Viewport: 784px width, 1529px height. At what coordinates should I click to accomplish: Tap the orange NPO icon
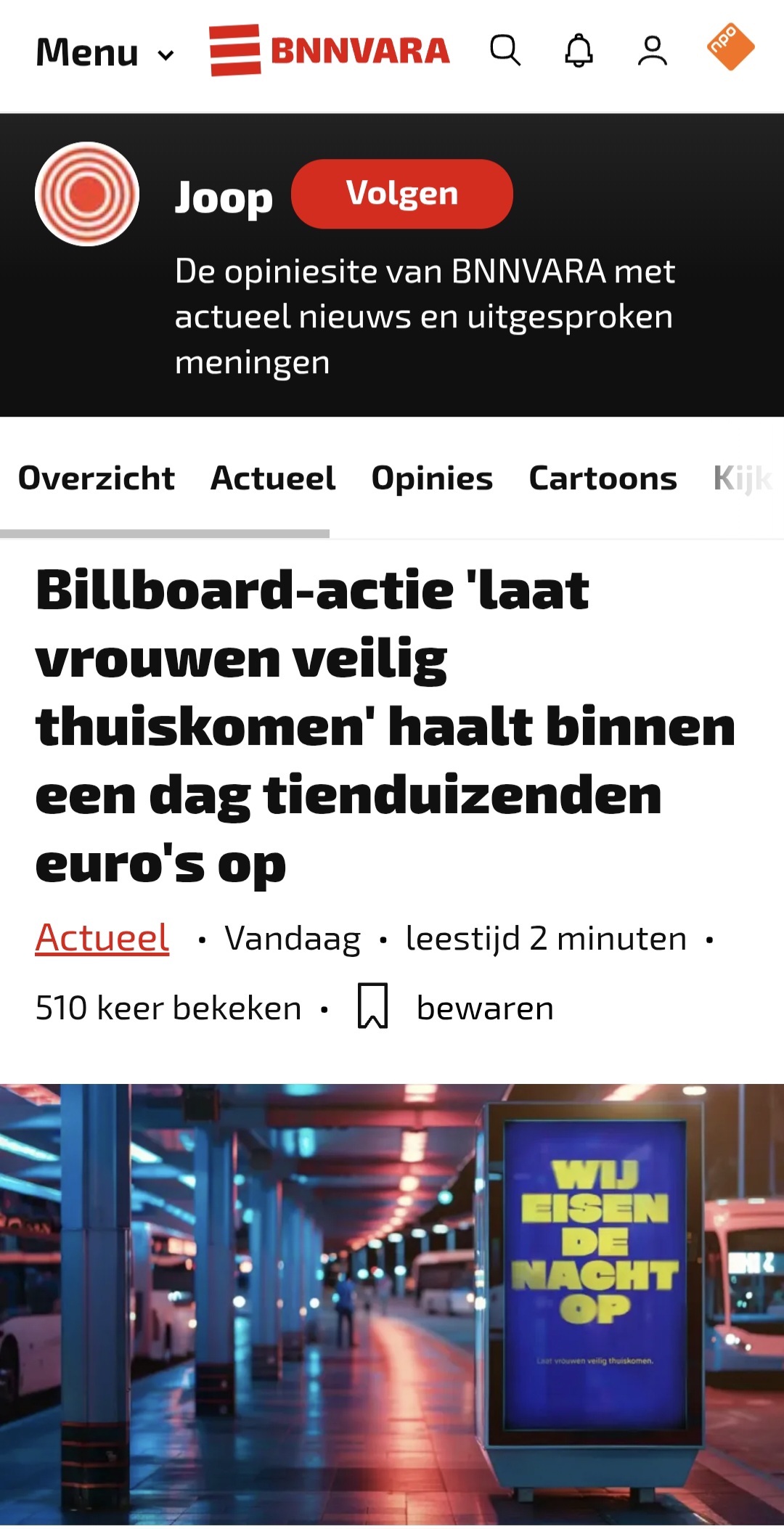[x=730, y=48]
